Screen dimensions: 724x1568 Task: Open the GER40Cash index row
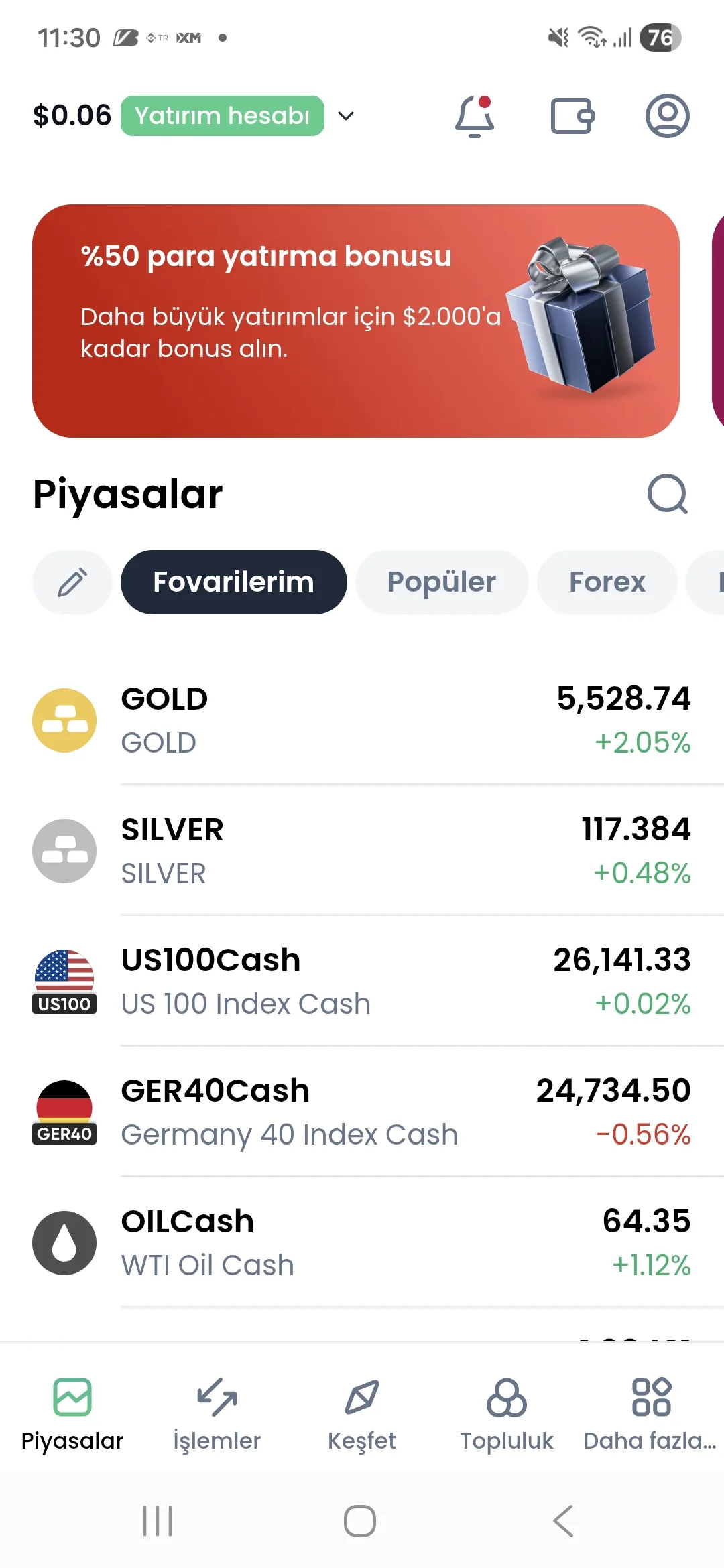[x=362, y=1112]
